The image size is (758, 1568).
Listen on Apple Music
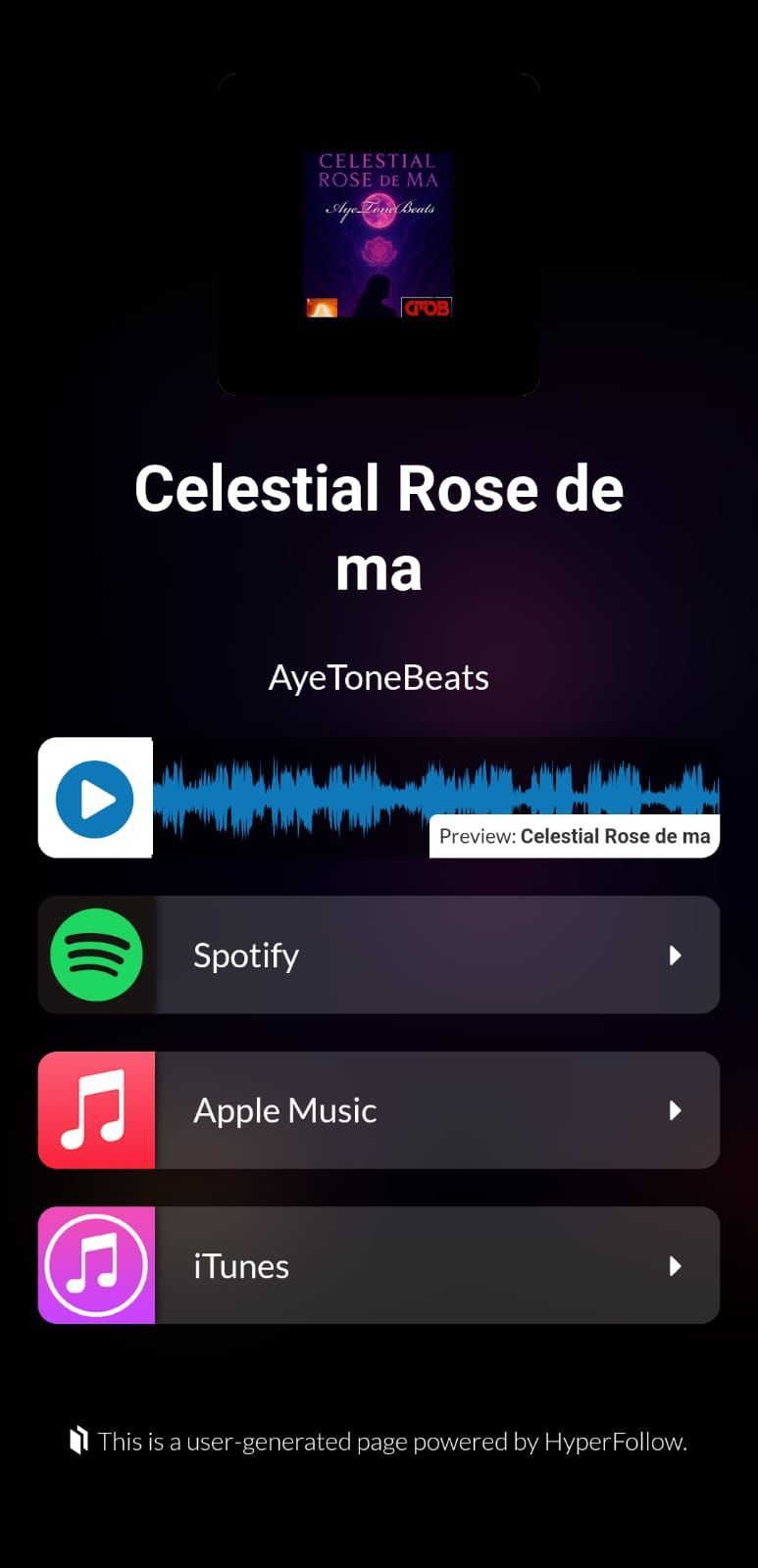point(379,1110)
